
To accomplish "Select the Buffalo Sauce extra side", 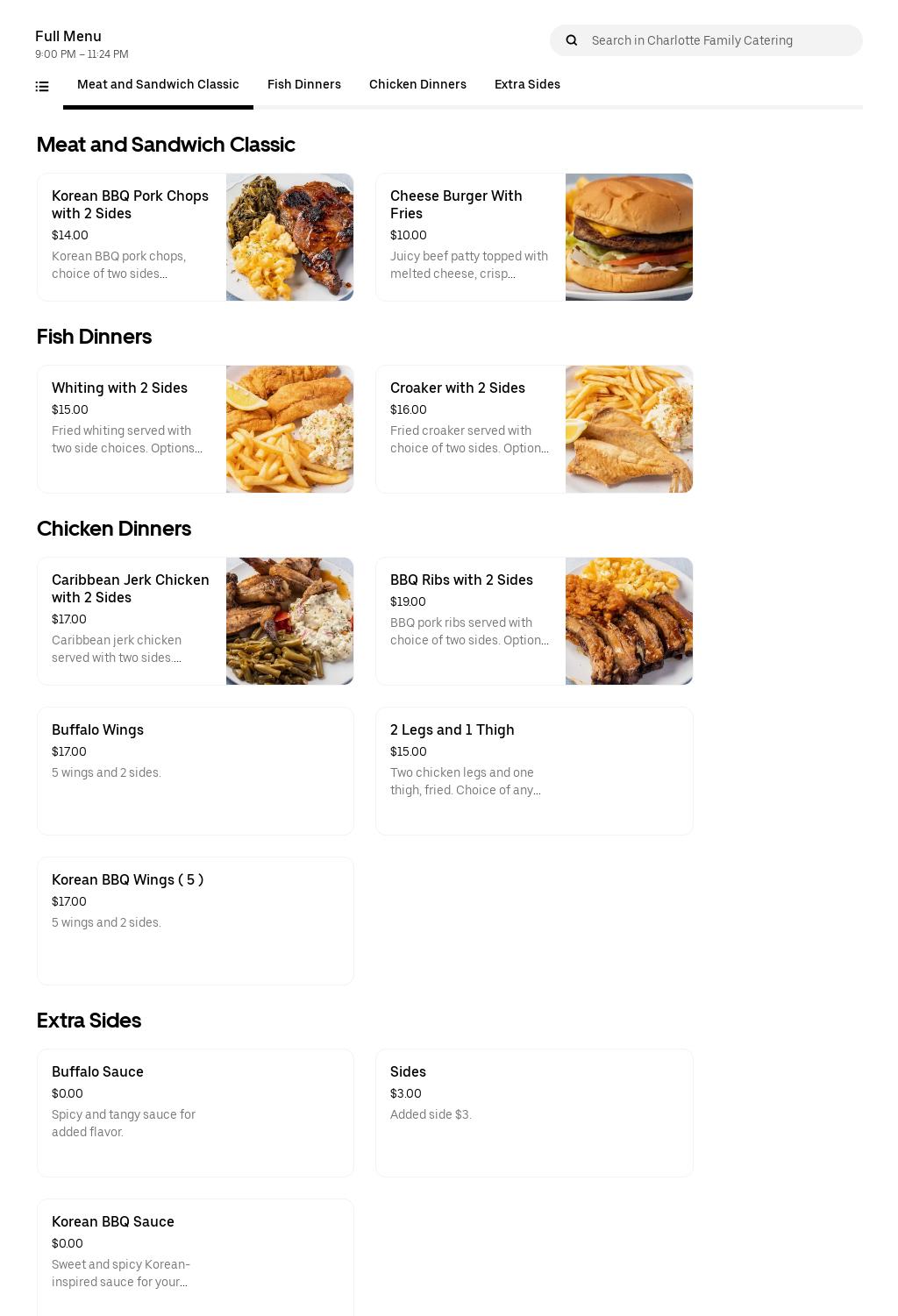I will point(195,1113).
